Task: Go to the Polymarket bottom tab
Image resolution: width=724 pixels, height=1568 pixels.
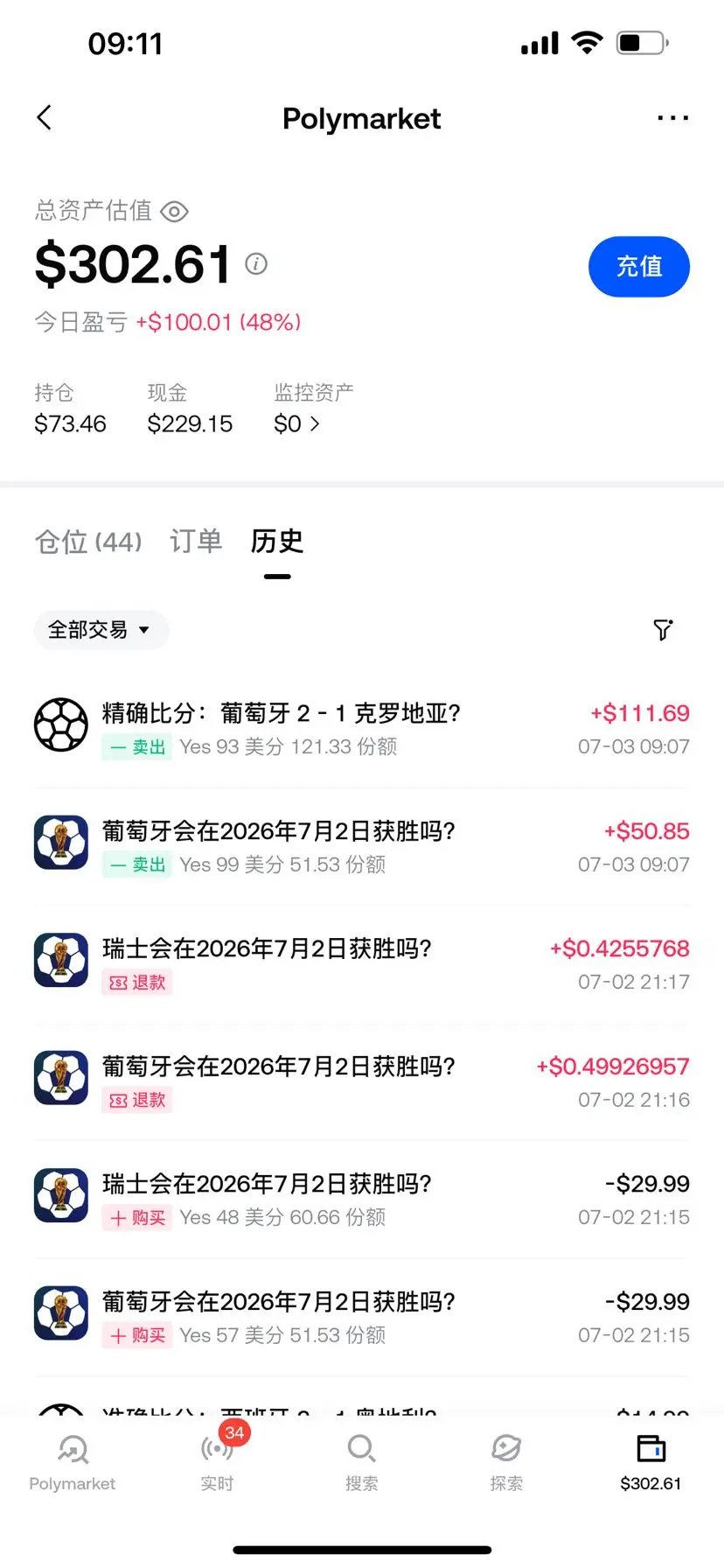Action: (73, 1463)
